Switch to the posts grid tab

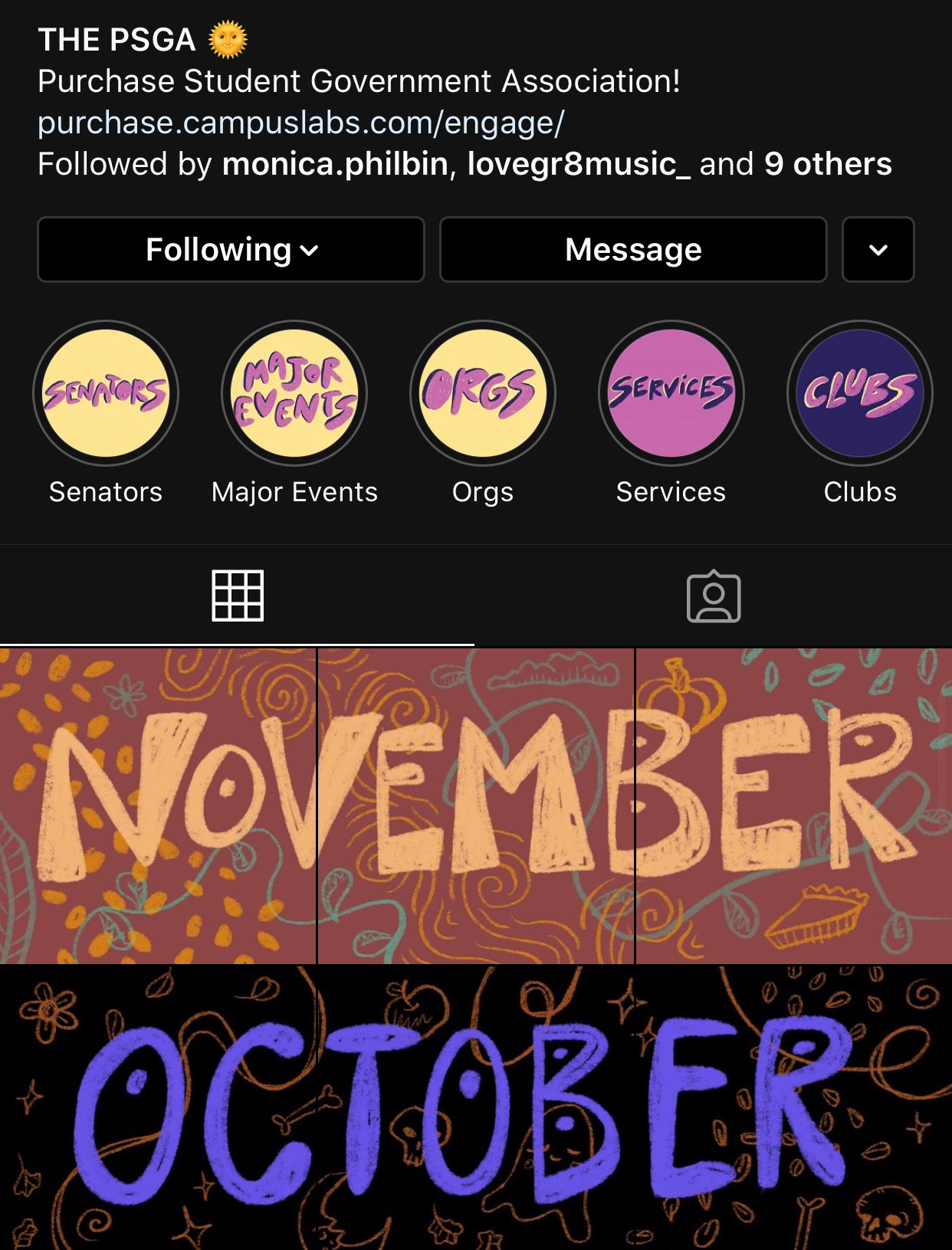pyautogui.click(x=238, y=595)
